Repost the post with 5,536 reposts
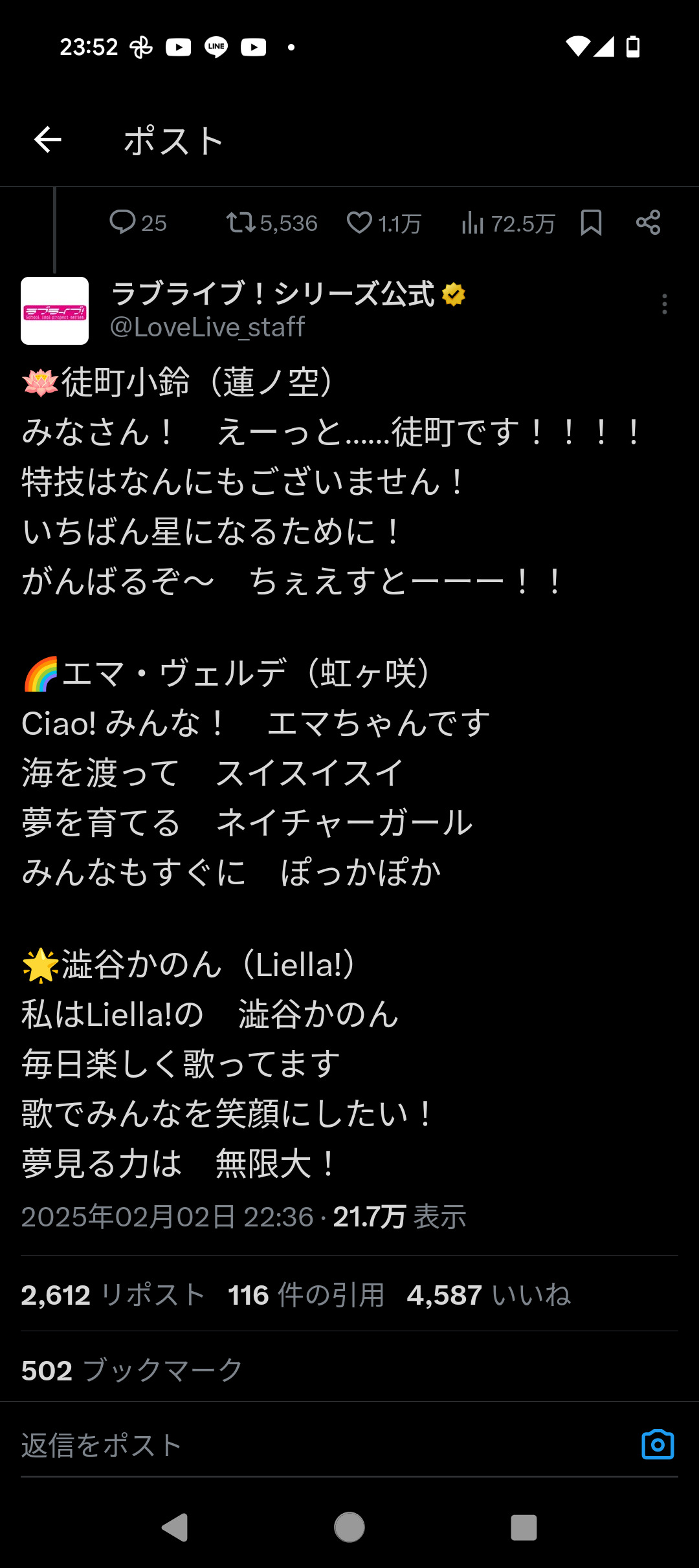Viewport: 699px width, 1568px height. coord(271,223)
